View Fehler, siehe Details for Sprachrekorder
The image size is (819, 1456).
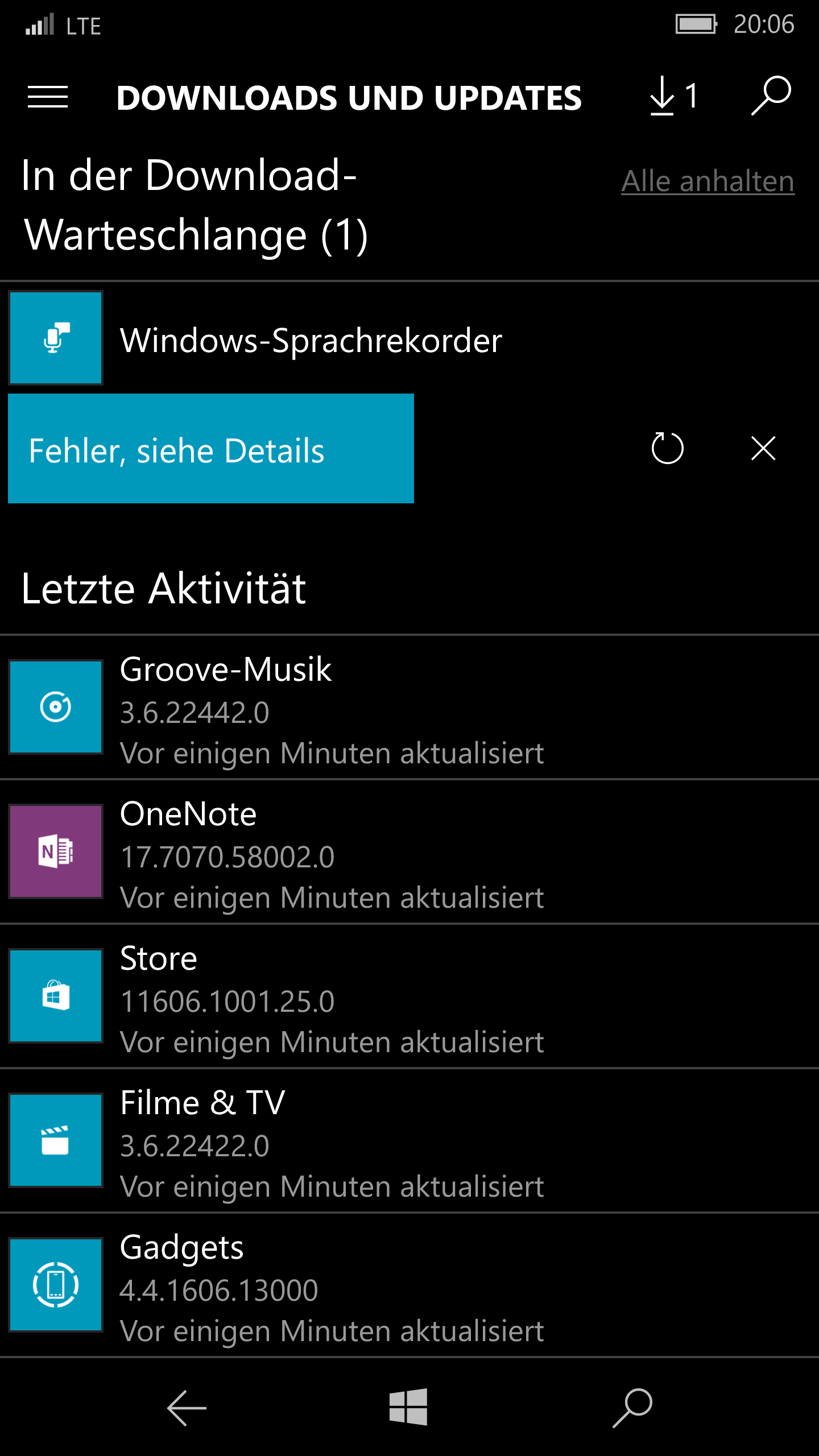211,449
